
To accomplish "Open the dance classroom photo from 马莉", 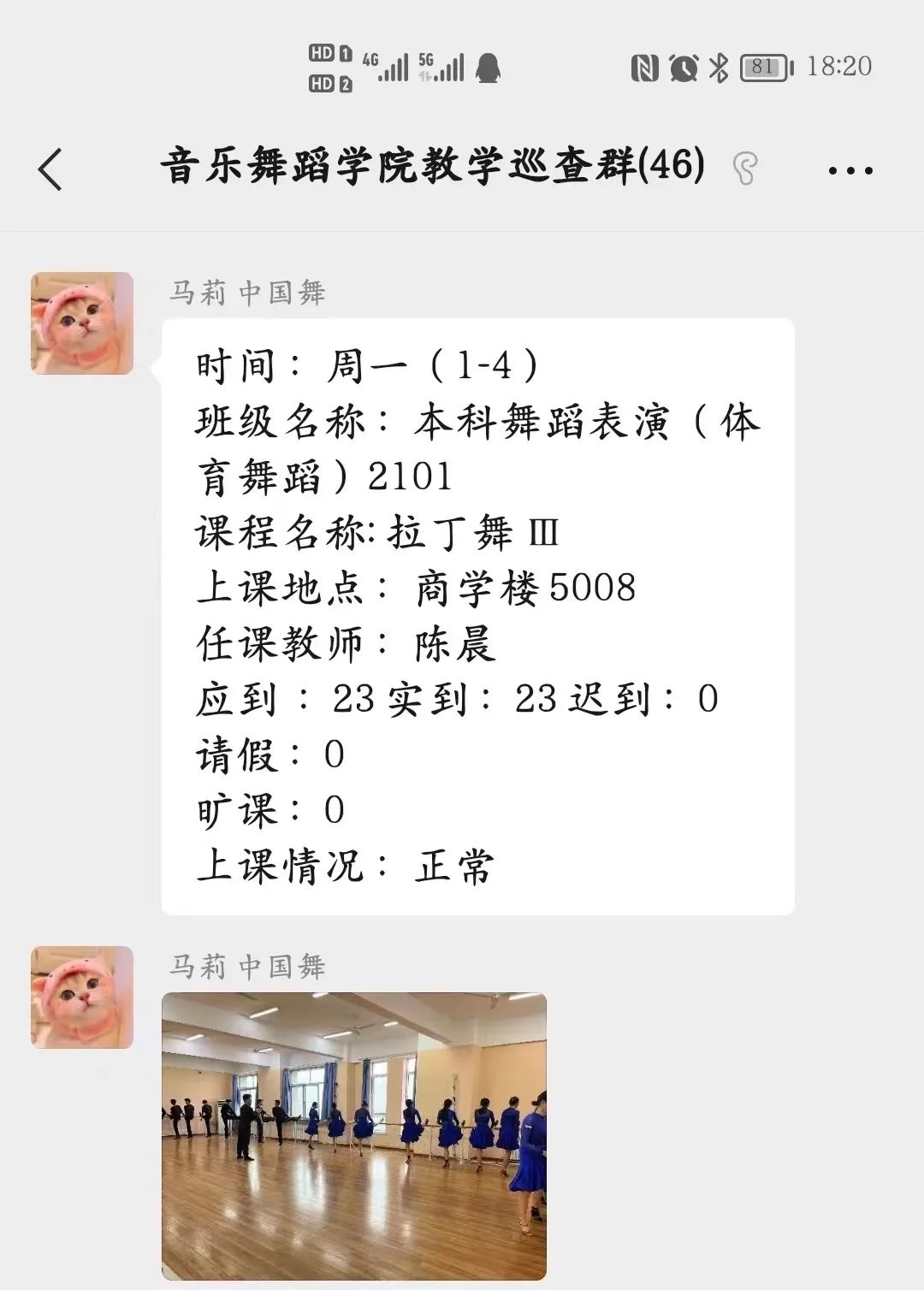I will tap(354, 1135).
